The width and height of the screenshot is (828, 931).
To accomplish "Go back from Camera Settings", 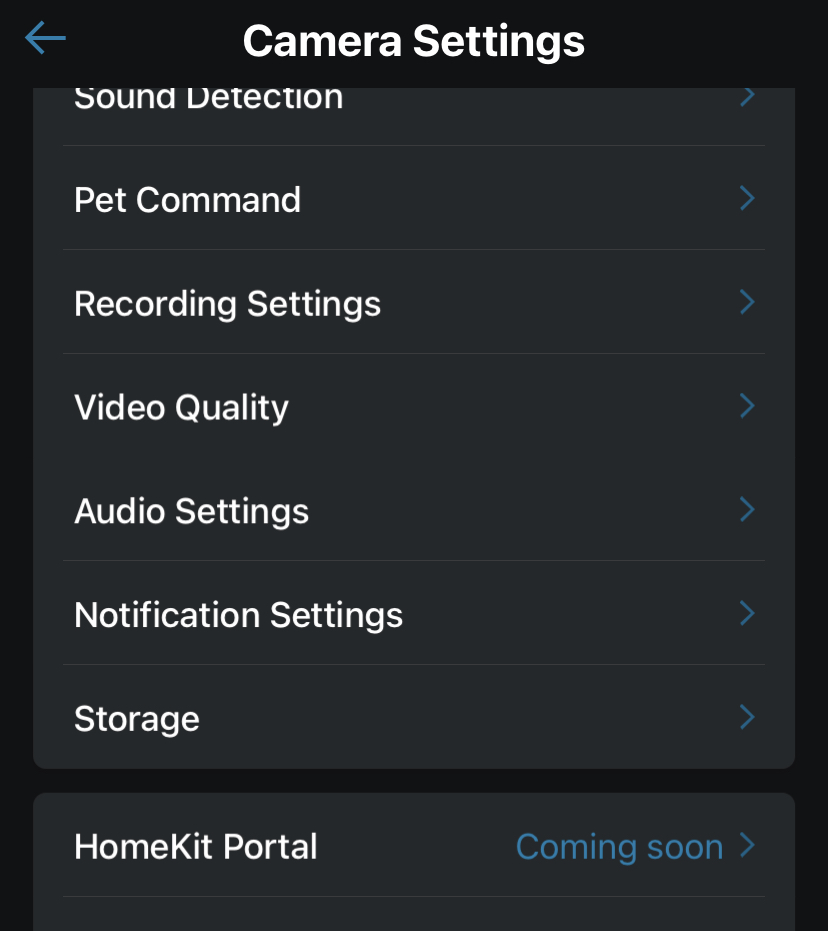I will click(45, 39).
